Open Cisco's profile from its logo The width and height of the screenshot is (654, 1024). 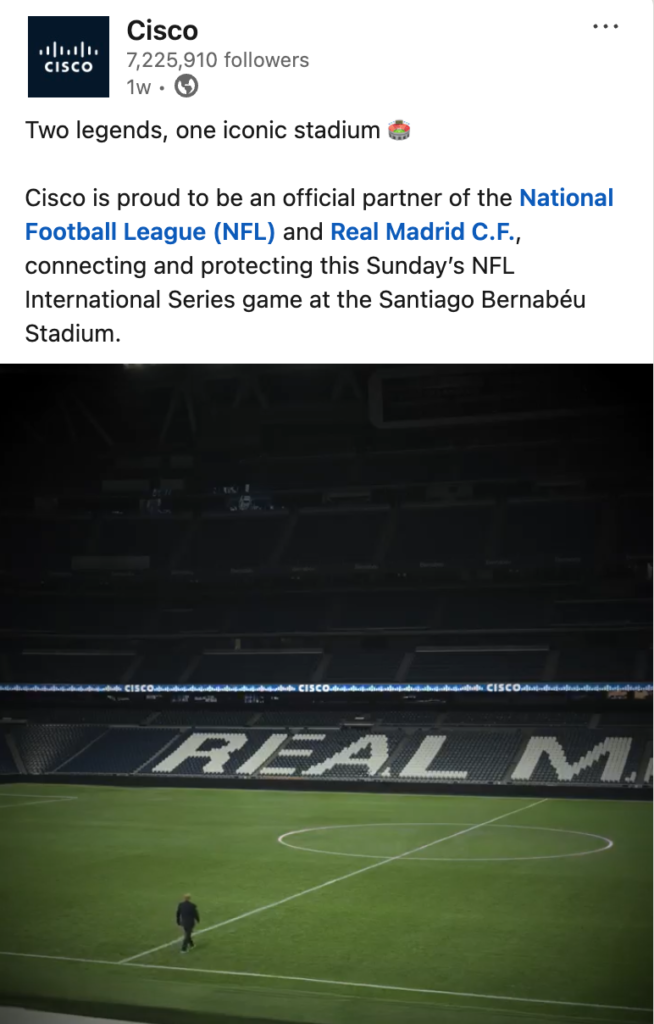pos(68,57)
